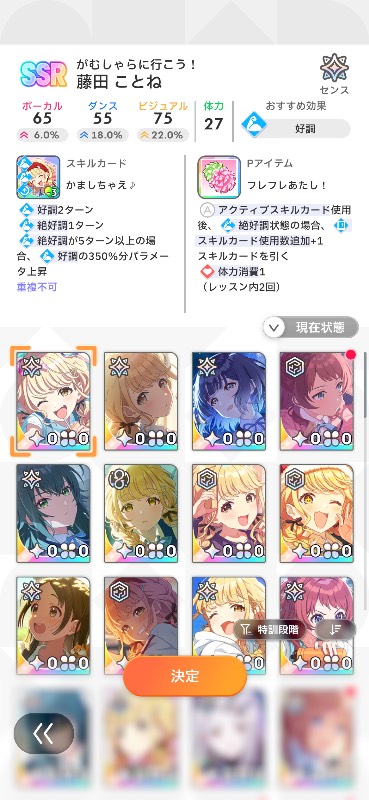
Task: Expand the 現在状態 dropdown
Action: click(311, 328)
